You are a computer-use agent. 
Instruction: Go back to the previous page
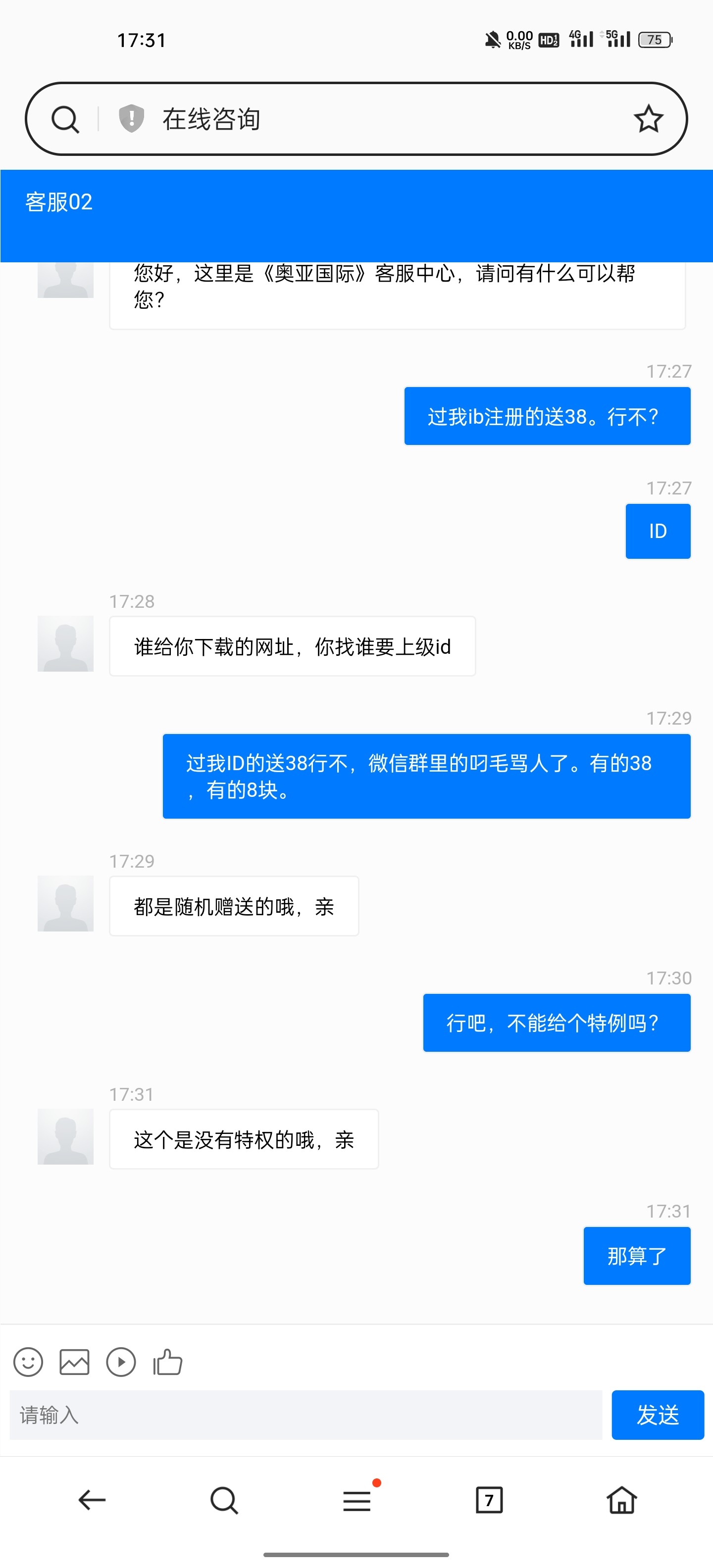point(92,1500)
